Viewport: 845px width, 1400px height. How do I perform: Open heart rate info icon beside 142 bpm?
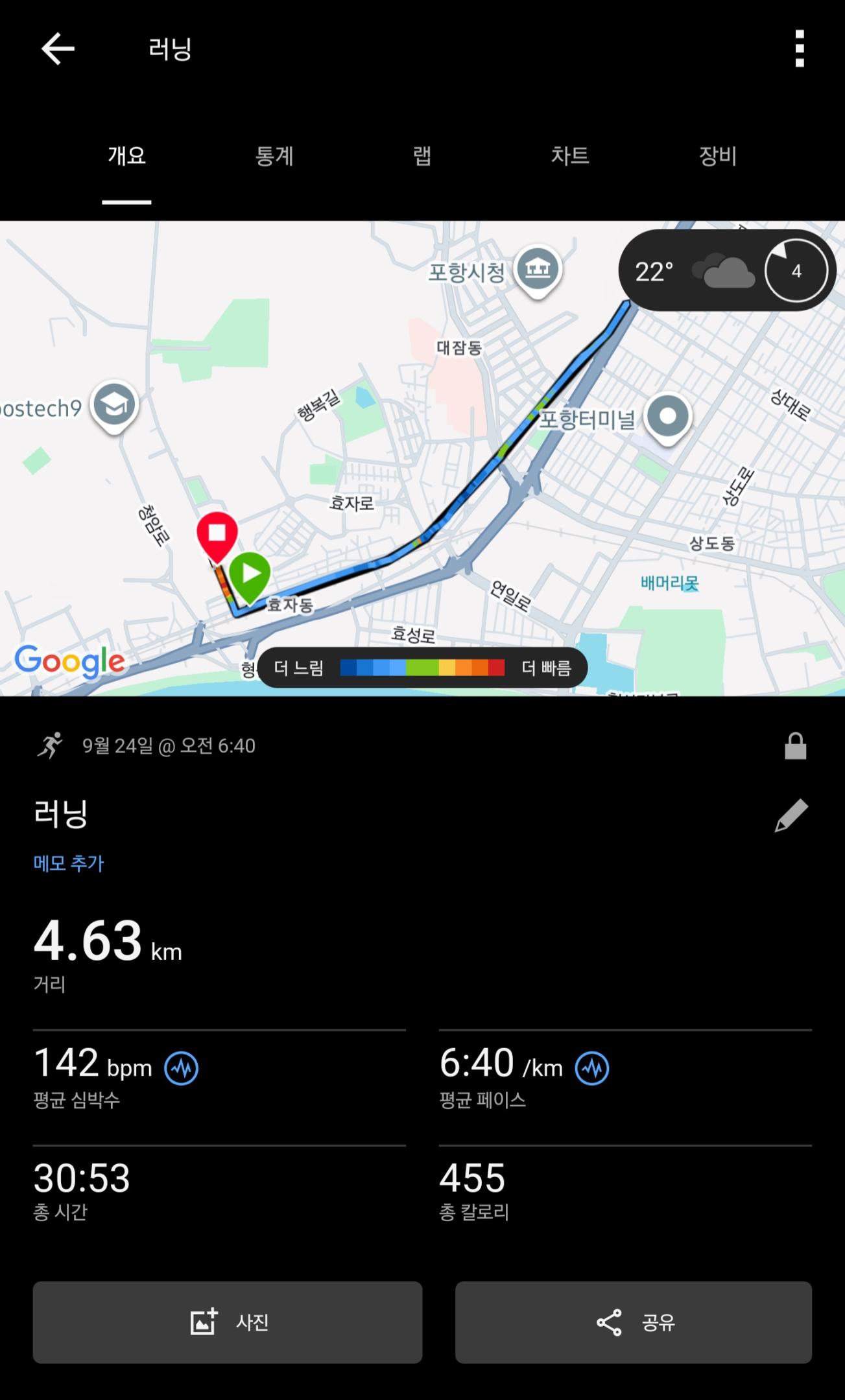tap(181, 1068)
